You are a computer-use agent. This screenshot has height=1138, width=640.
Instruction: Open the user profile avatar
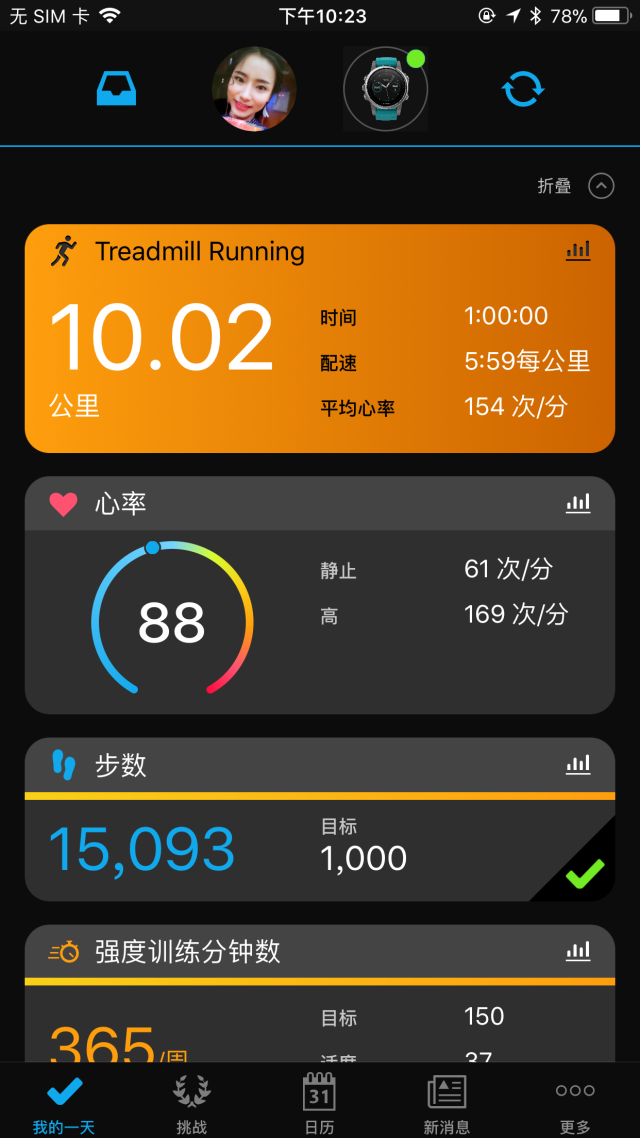[x=254, y=89]
